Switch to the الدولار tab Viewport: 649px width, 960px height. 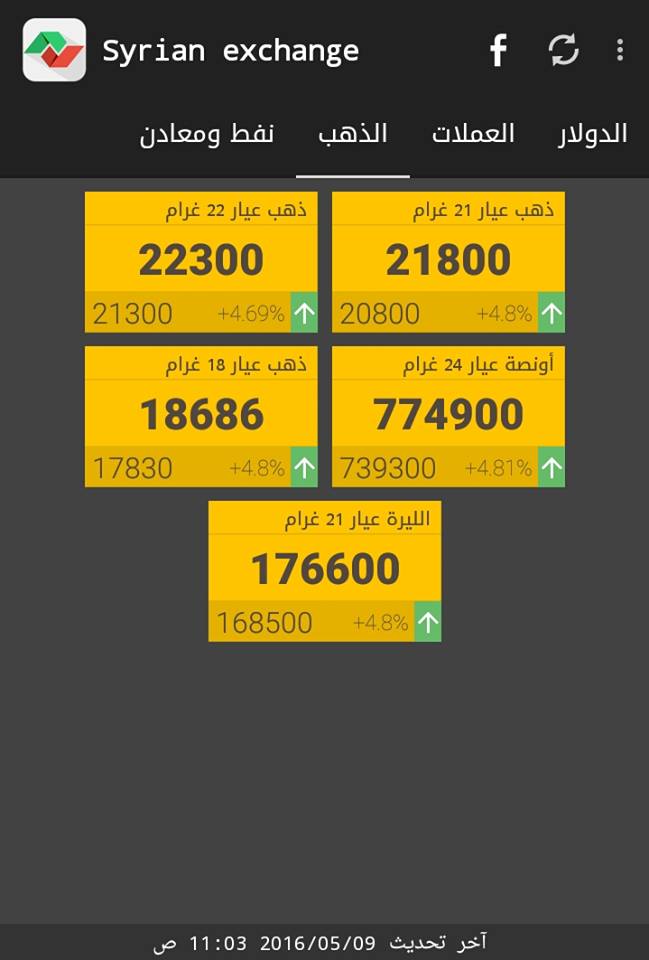tap(592, 134)
